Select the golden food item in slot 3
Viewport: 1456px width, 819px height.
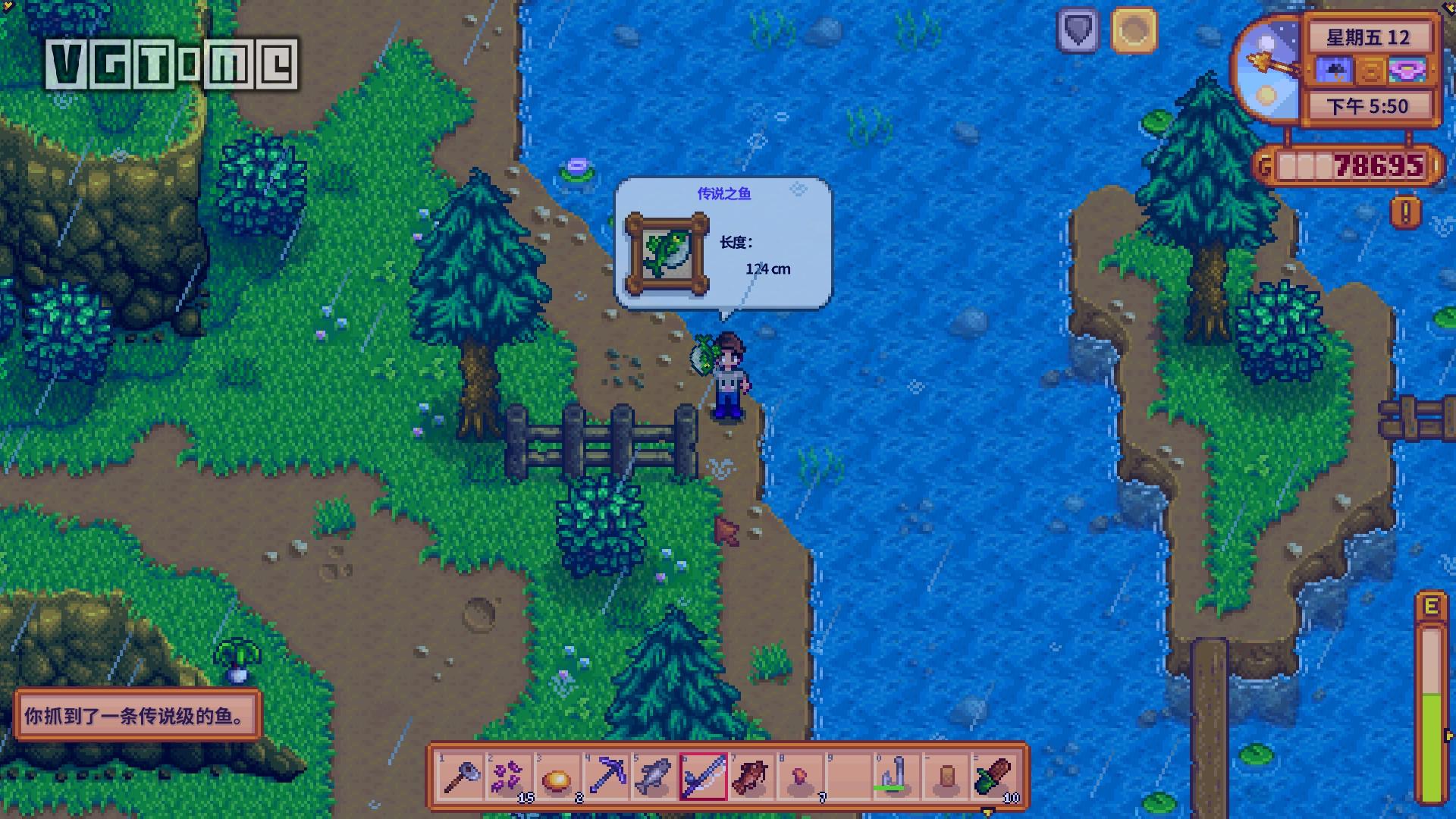pyautogui.click(x=558, y=777)
